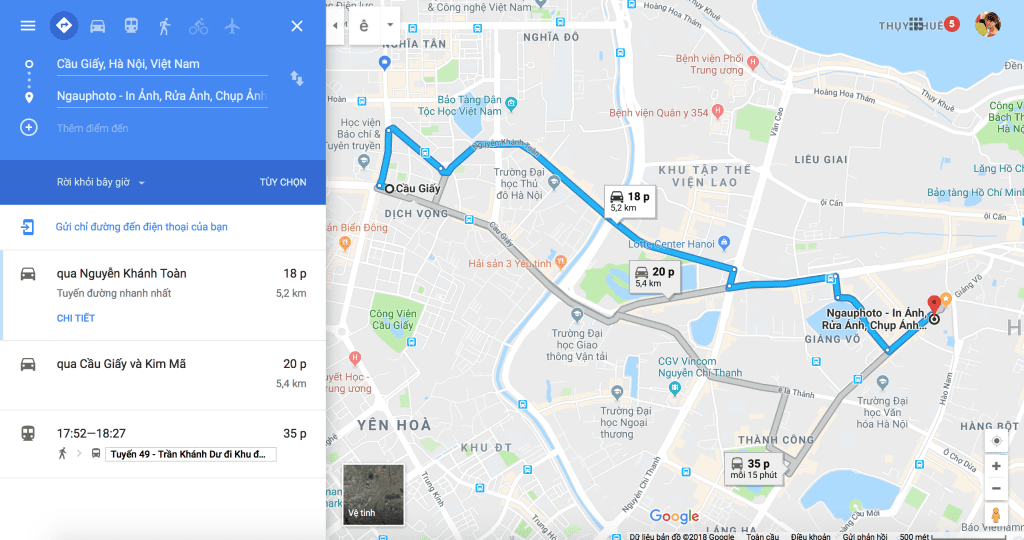The height and width of the screenshot is (540, 1024).
Task: Add a destination with Thêm điểm đến
Action: (92, 128)
